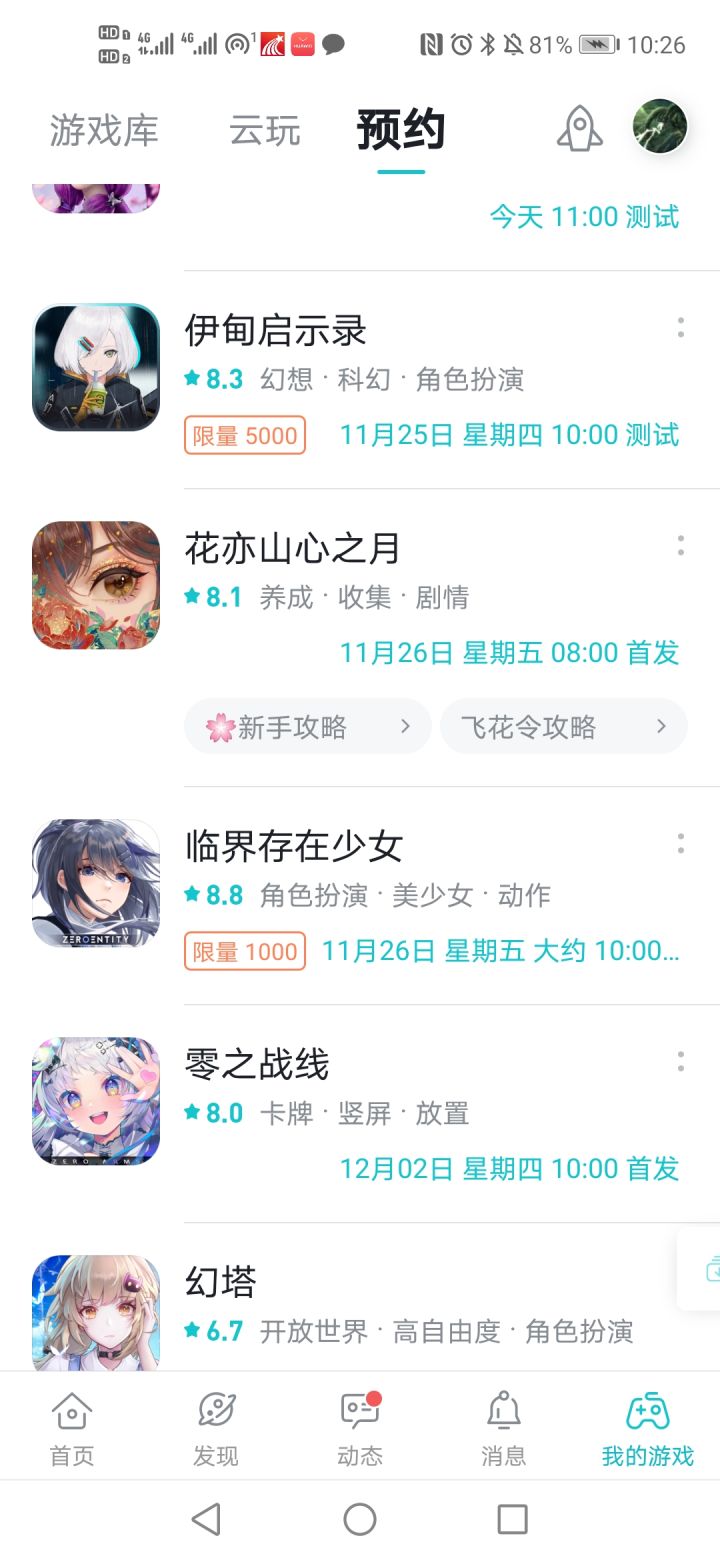The width and height of the screenshot is (720, 1560).
Task: Open the overflow menu for 零之战线
Action: (681, 1061)
